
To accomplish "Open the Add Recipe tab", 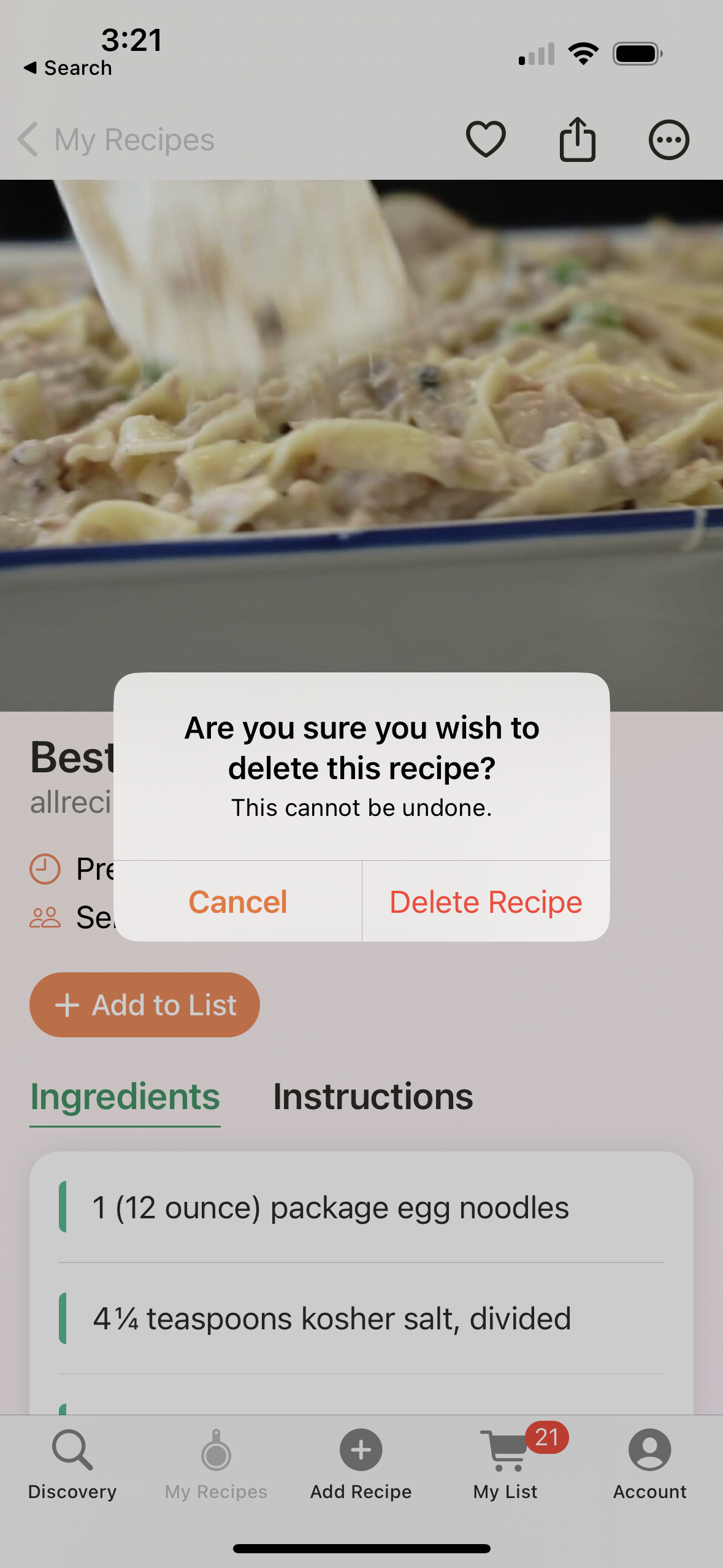I will [361, 1464].
